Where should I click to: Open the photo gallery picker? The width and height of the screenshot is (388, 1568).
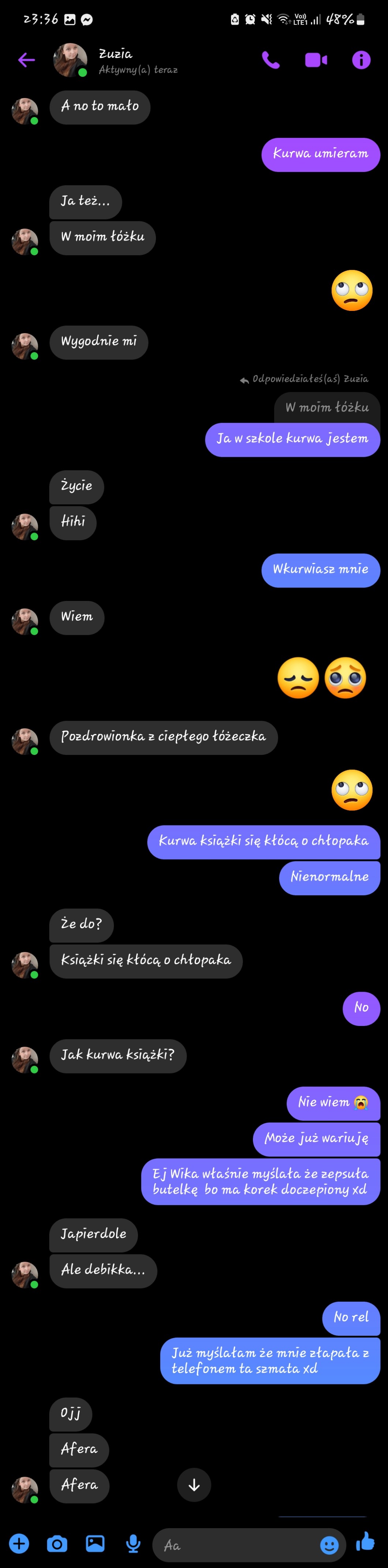(95, 1543)
